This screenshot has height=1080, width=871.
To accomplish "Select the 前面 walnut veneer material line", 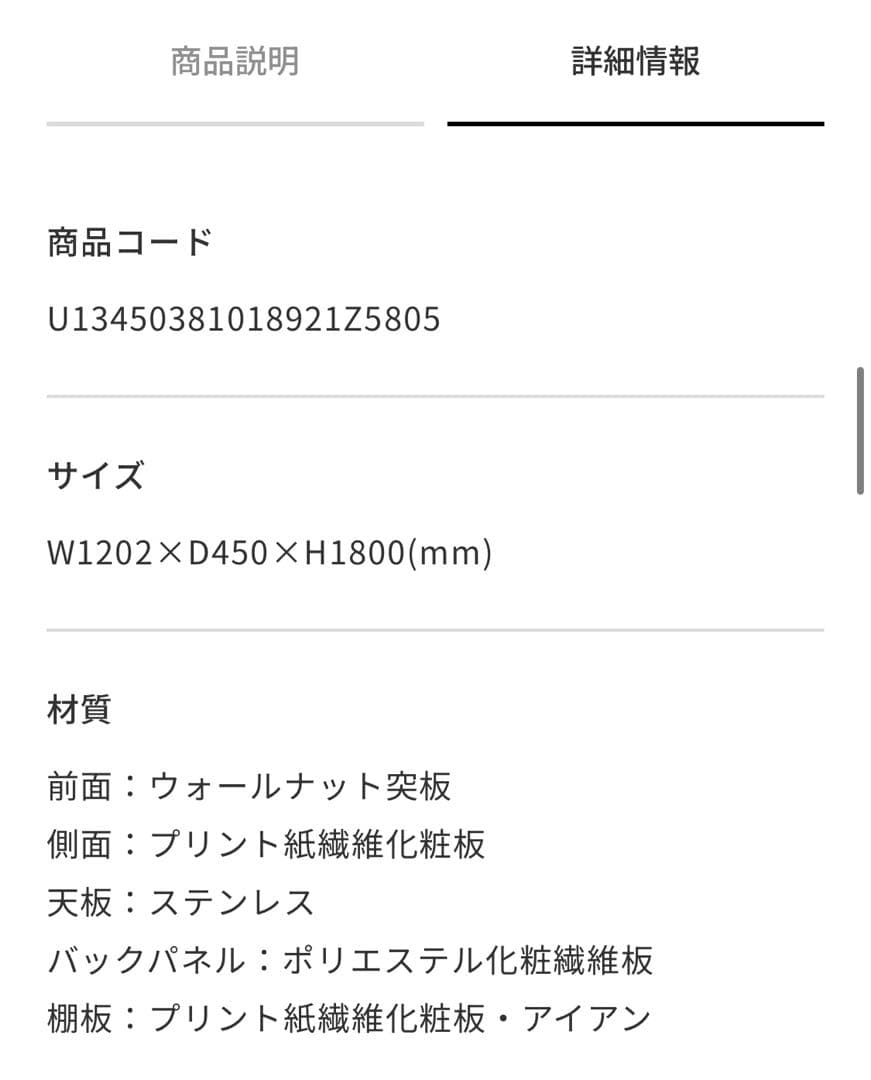I will click(250, 788).
